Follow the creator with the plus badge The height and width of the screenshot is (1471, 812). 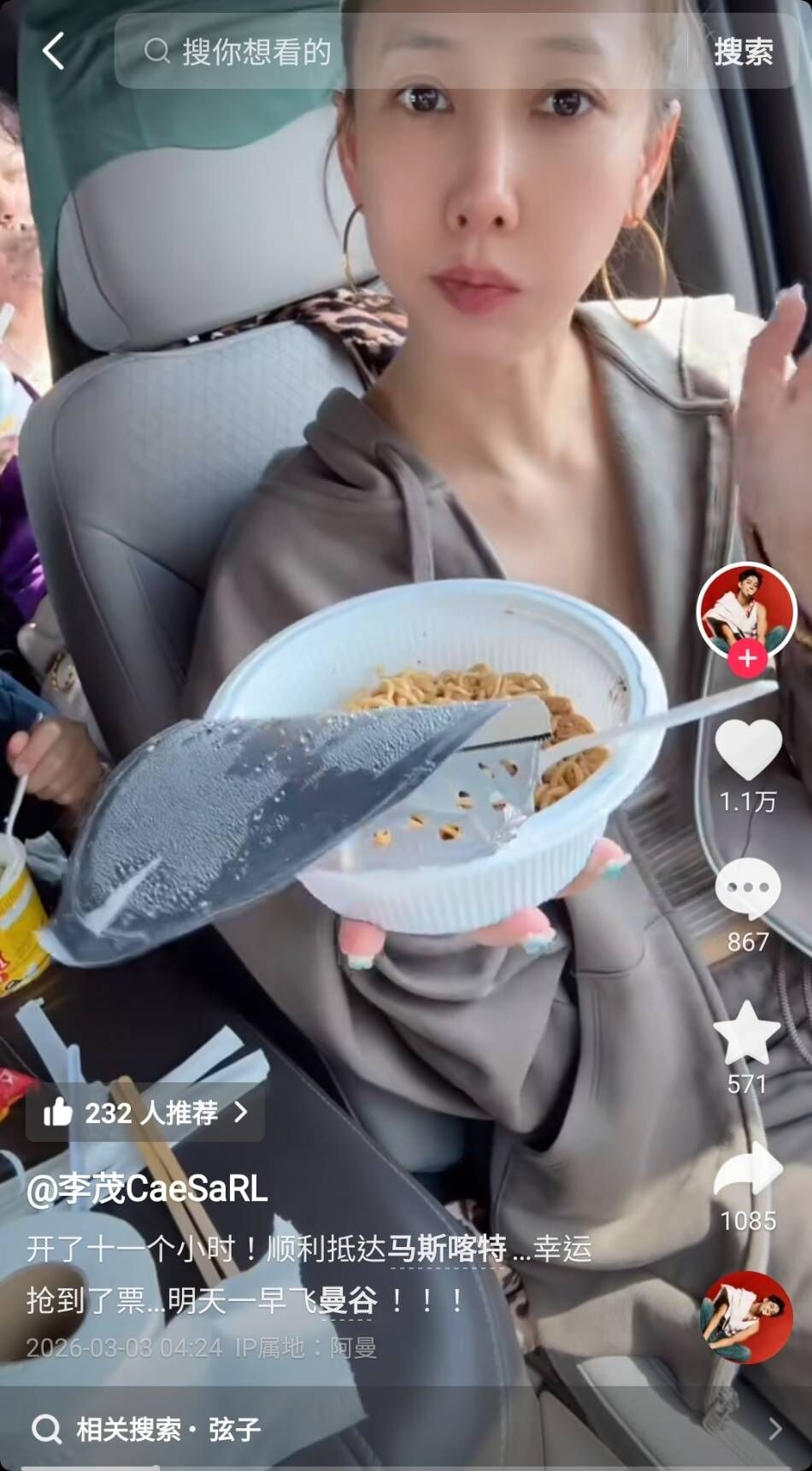(x=747, y=659)
